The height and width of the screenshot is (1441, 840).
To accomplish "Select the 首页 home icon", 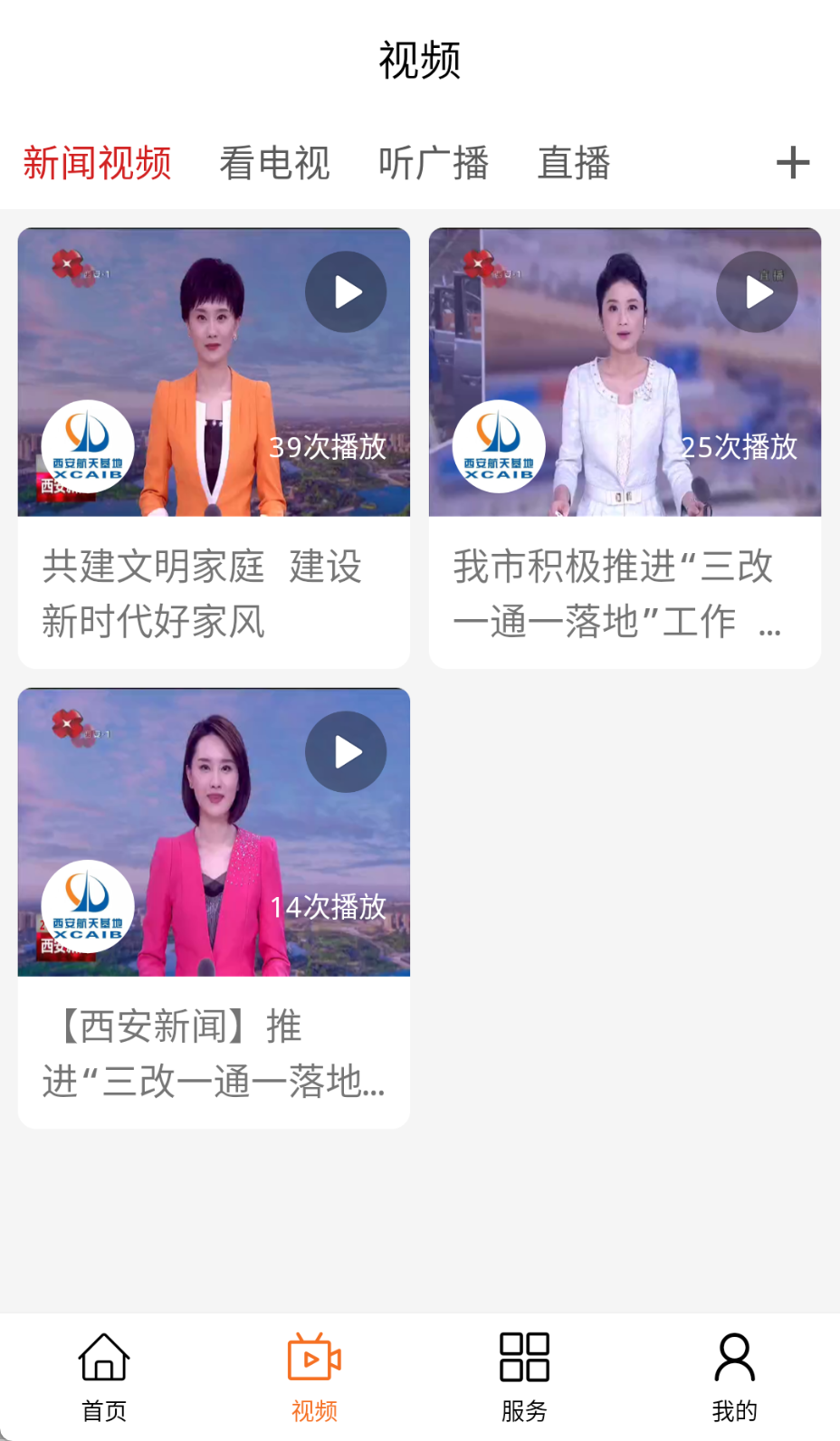I will [x=103, y=1357].
